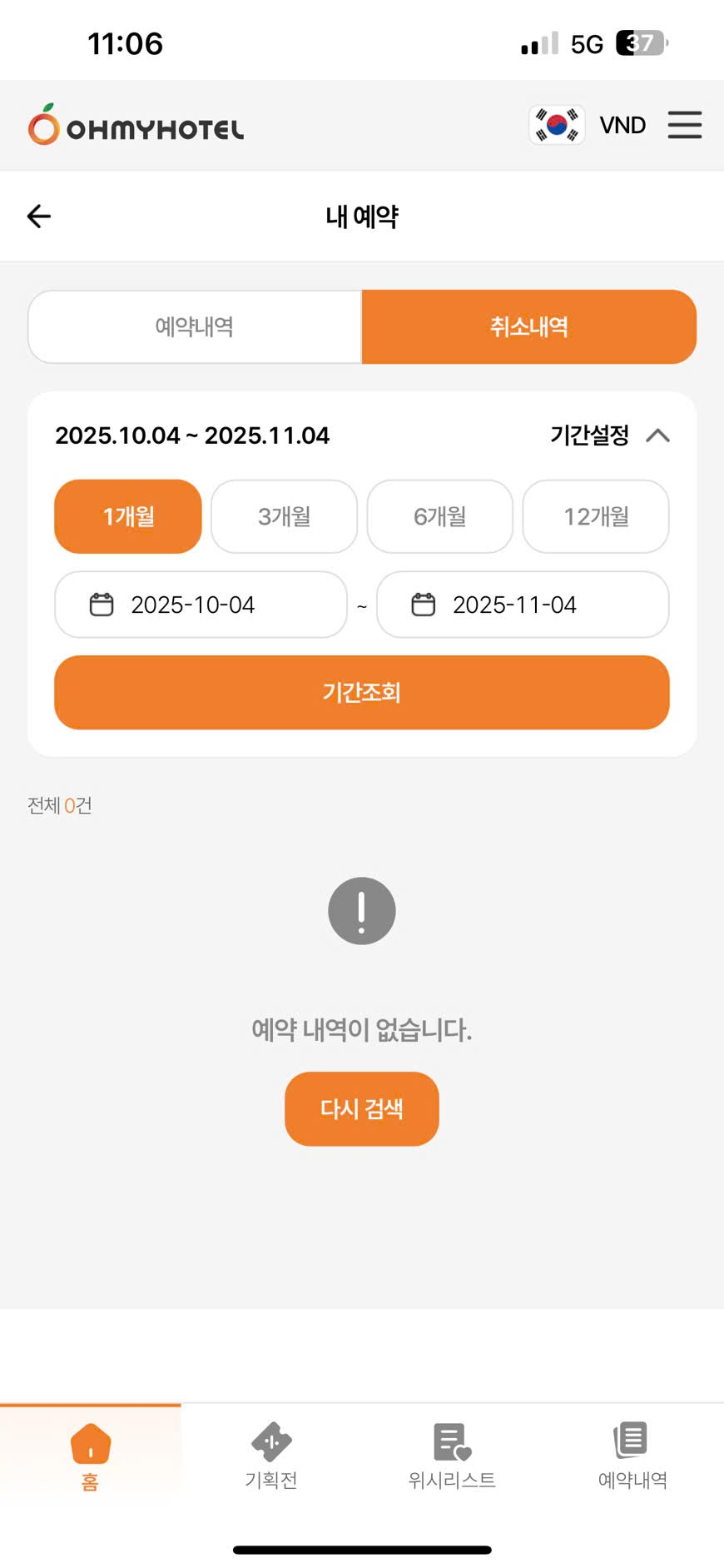Open the hamburger menu
Screen dimensions: 724x1568
point(684,125)
